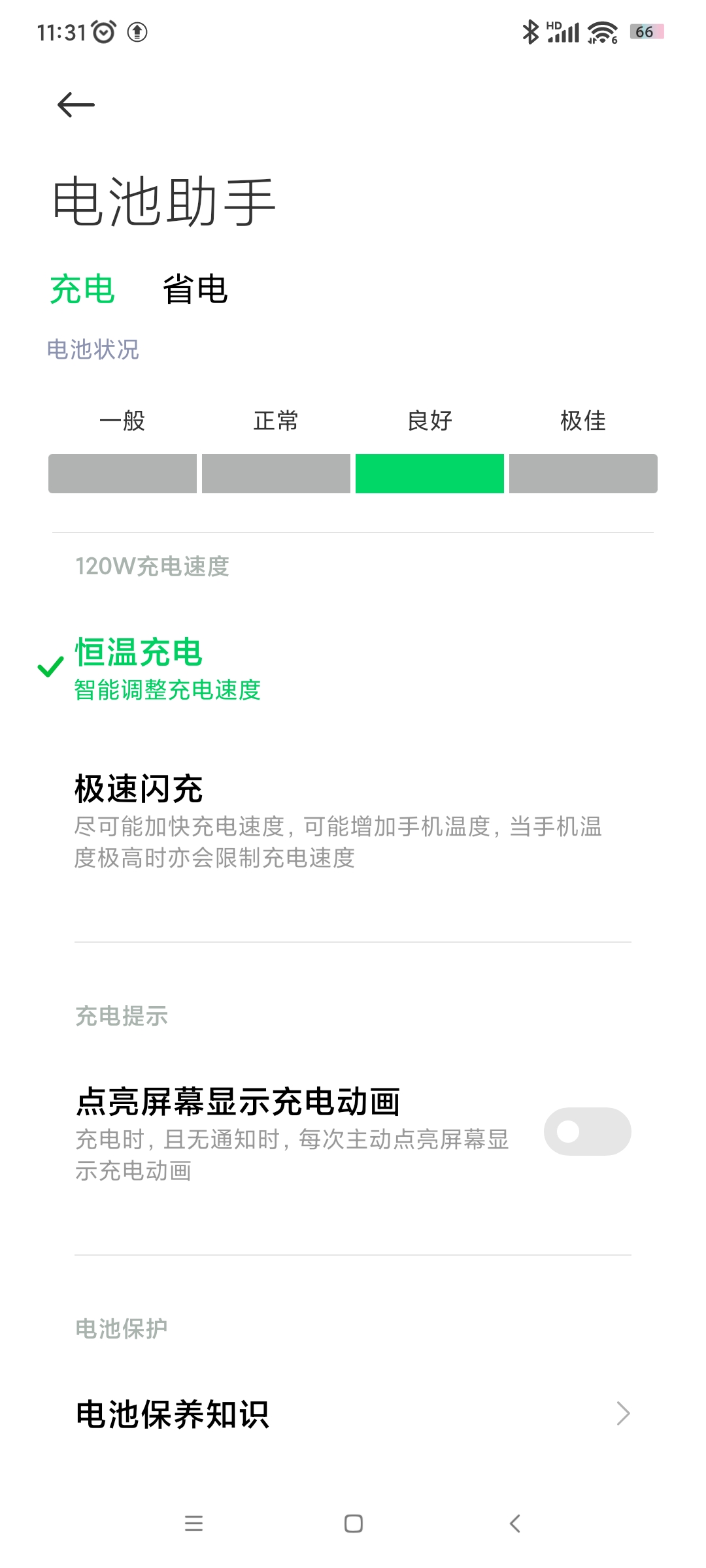Switch to the 省电 tab
Viewport: 706px width, 1568px height.
coord(195,289)
